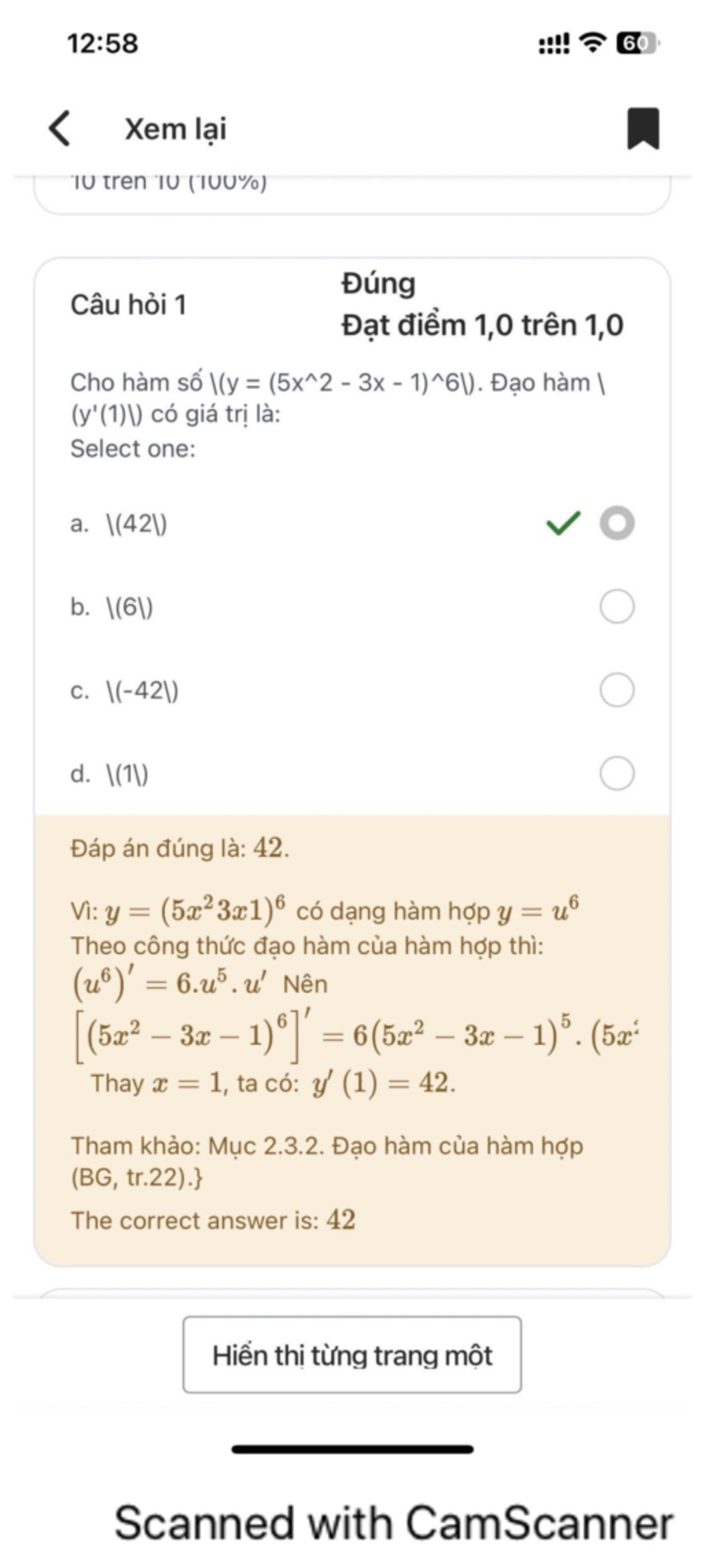
Task: Pick answer c. -42
Action: tap(617, 690)
